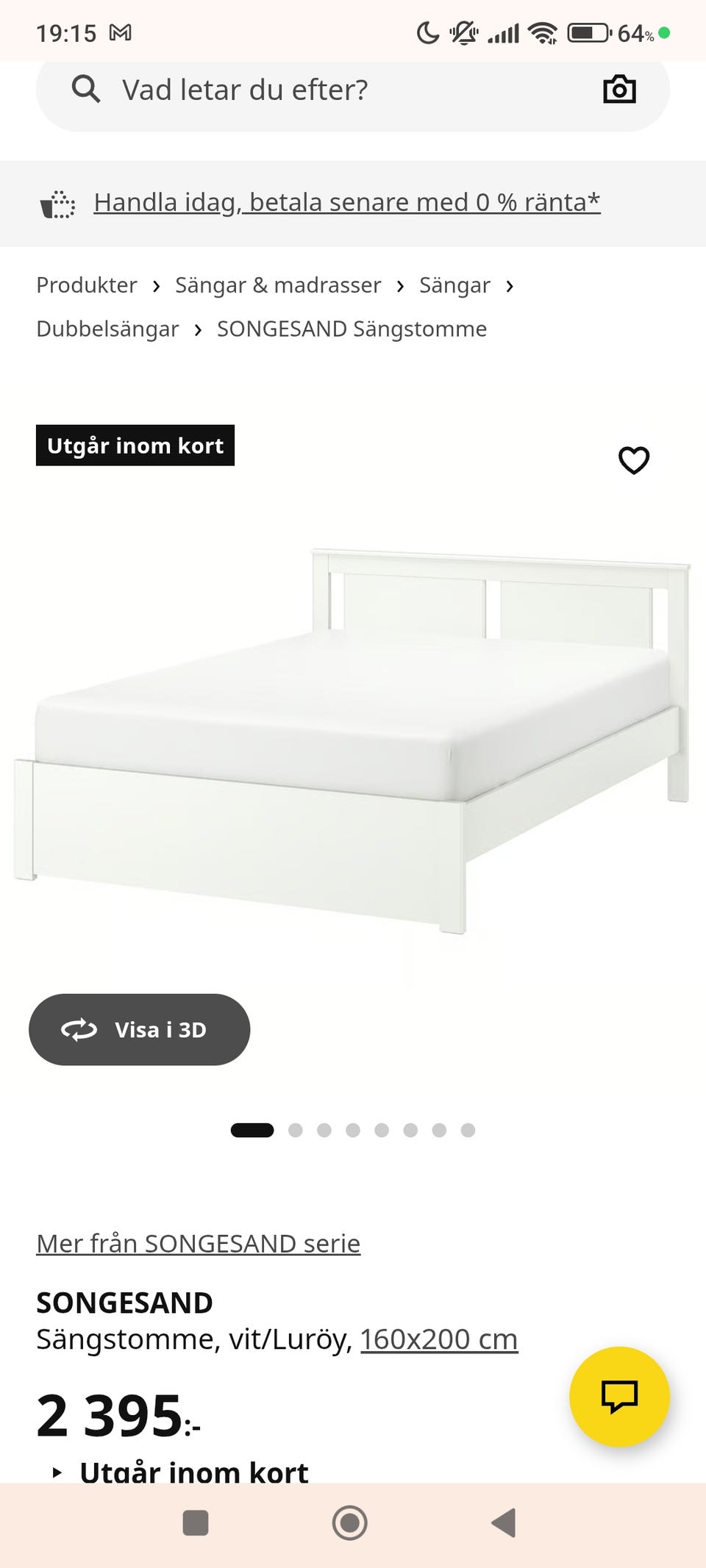This screenshot has height=1568, width=706.
Task: Select the second image indicator dot
Action: coord(296,1130)
